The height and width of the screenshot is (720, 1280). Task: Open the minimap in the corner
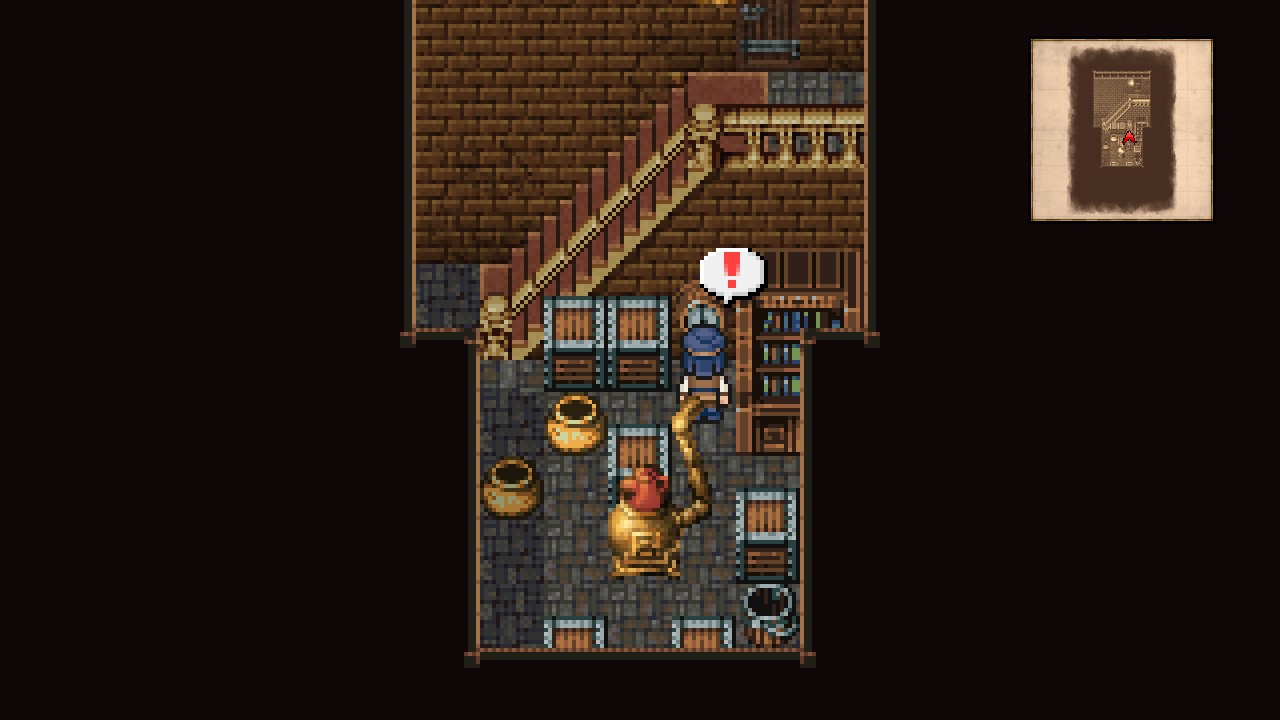[1121, 130]
